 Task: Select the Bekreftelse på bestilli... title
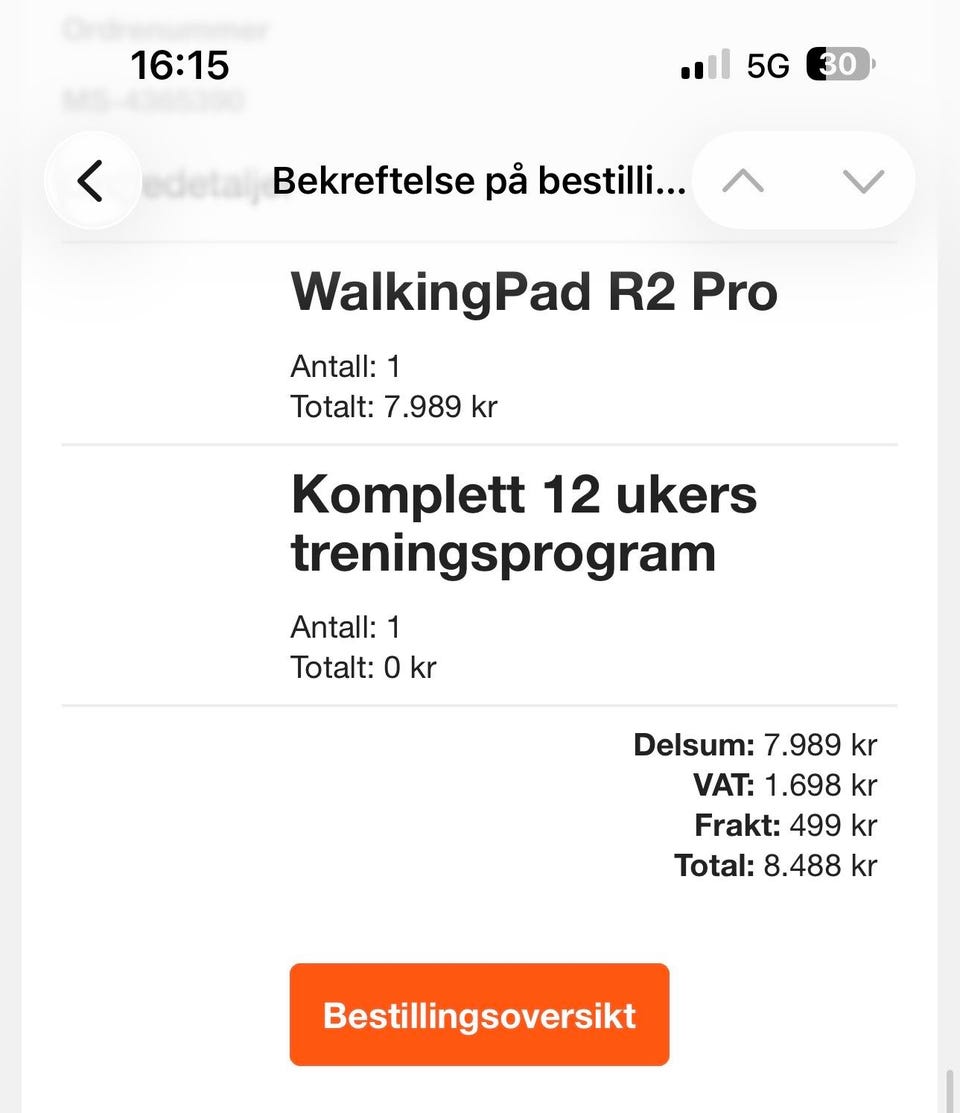coord(482,181)
